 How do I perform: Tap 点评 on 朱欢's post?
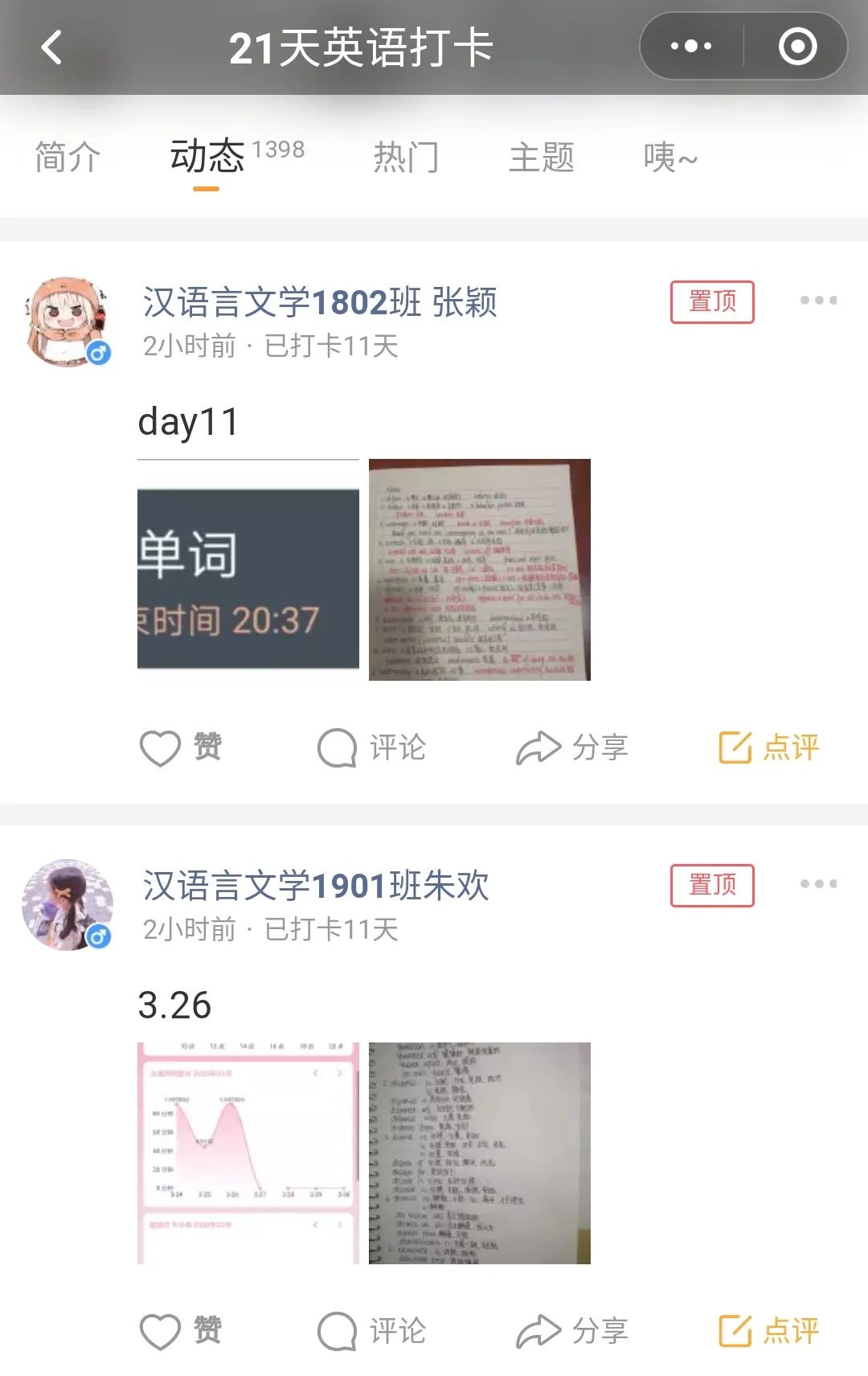(768, 1331)
